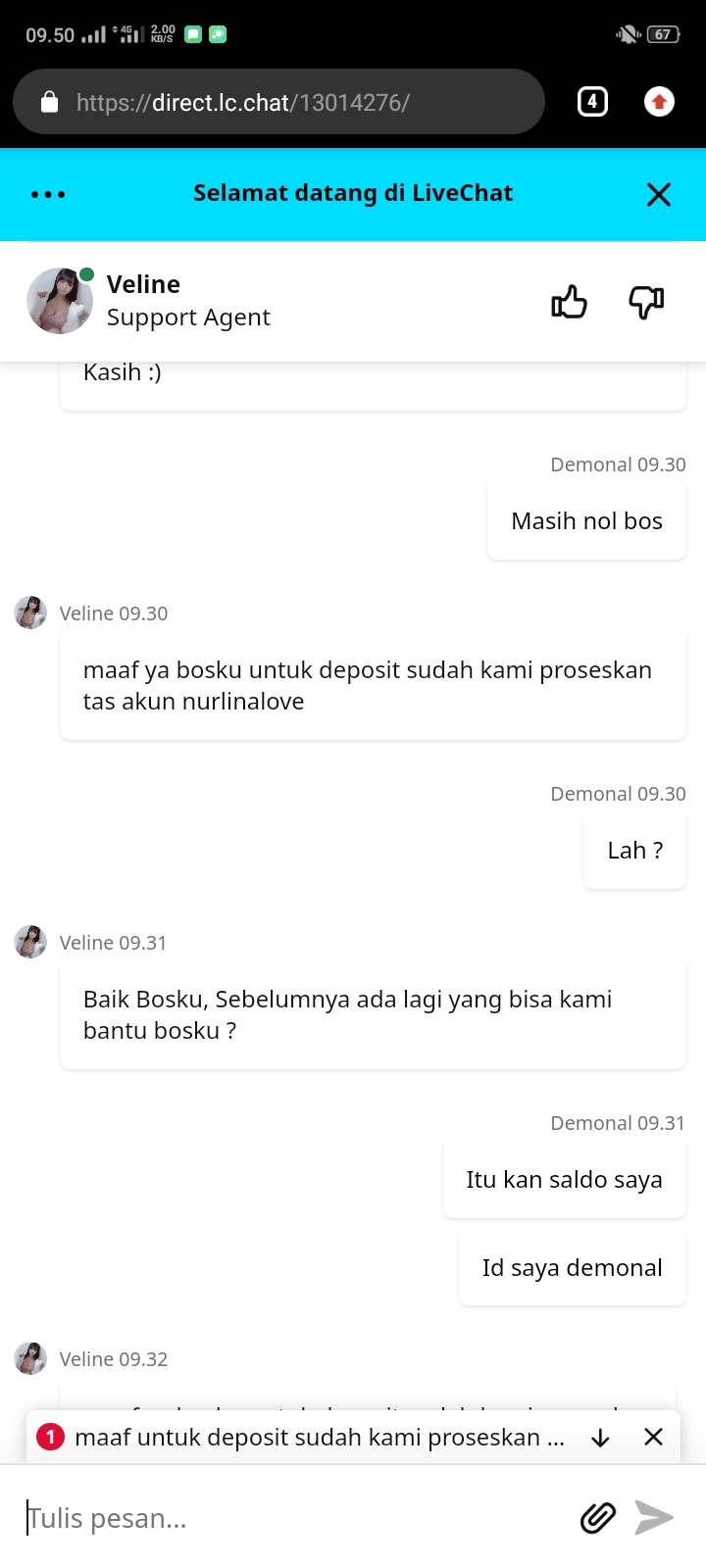
Task: Tap the browser update arrow icon
Action: tap(659, 102)
